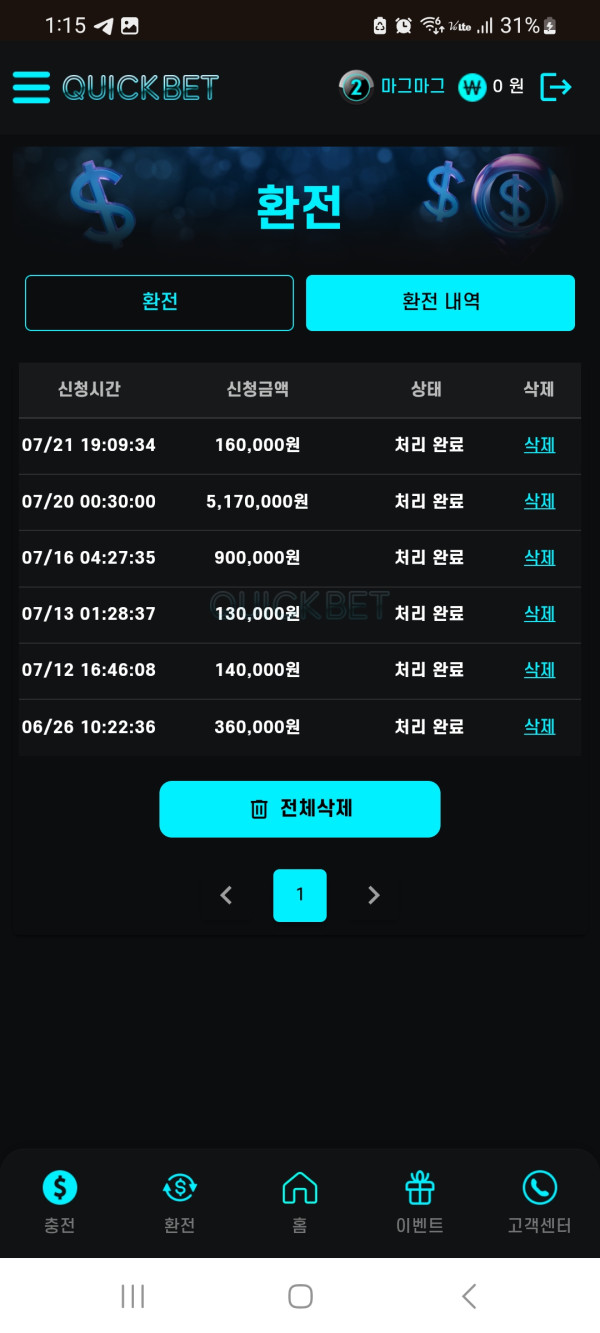Go to the previous page arrow

pyautogui.click(x=226, y=895)
